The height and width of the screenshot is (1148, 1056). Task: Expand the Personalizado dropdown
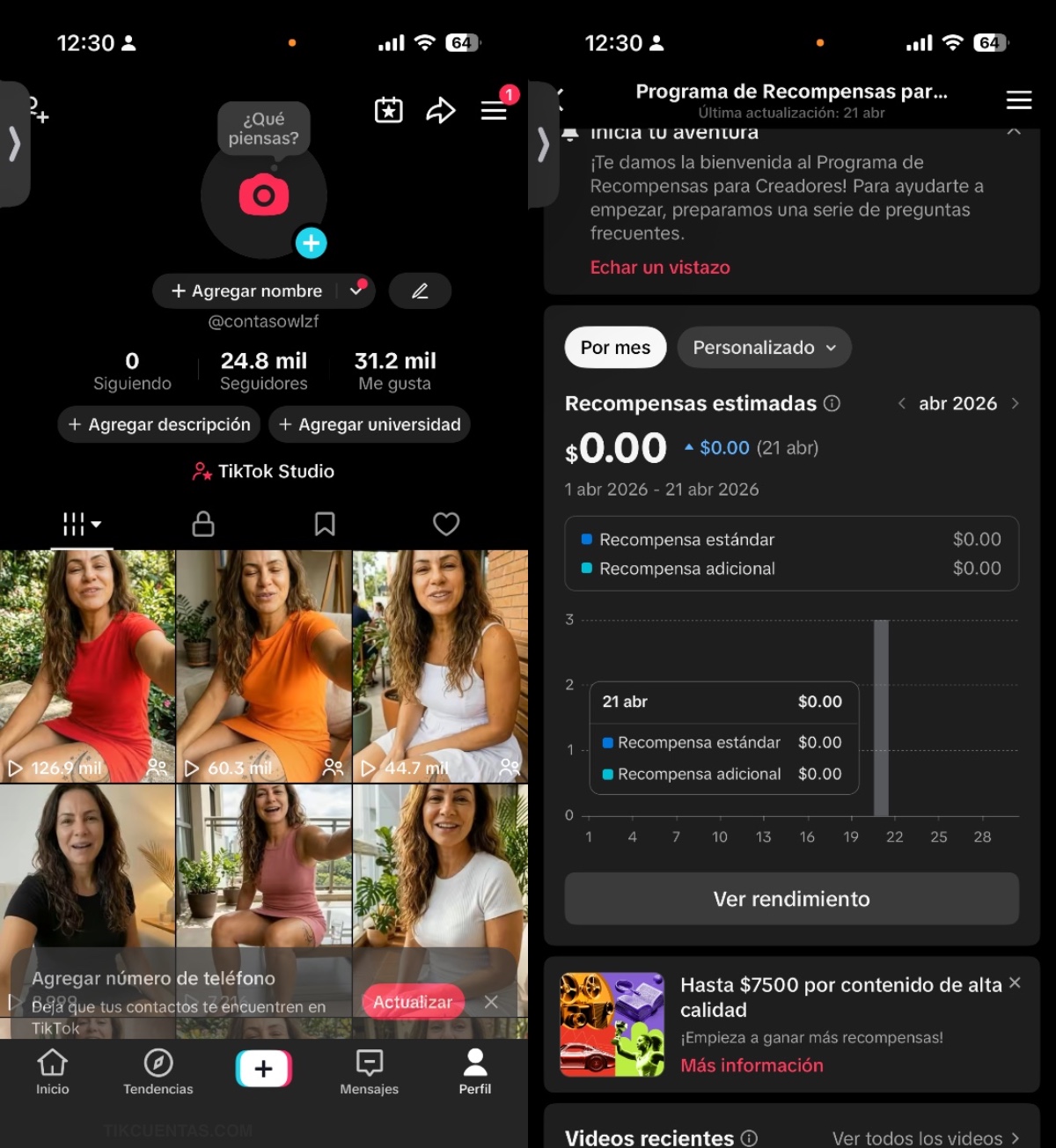tap(764, 348)
